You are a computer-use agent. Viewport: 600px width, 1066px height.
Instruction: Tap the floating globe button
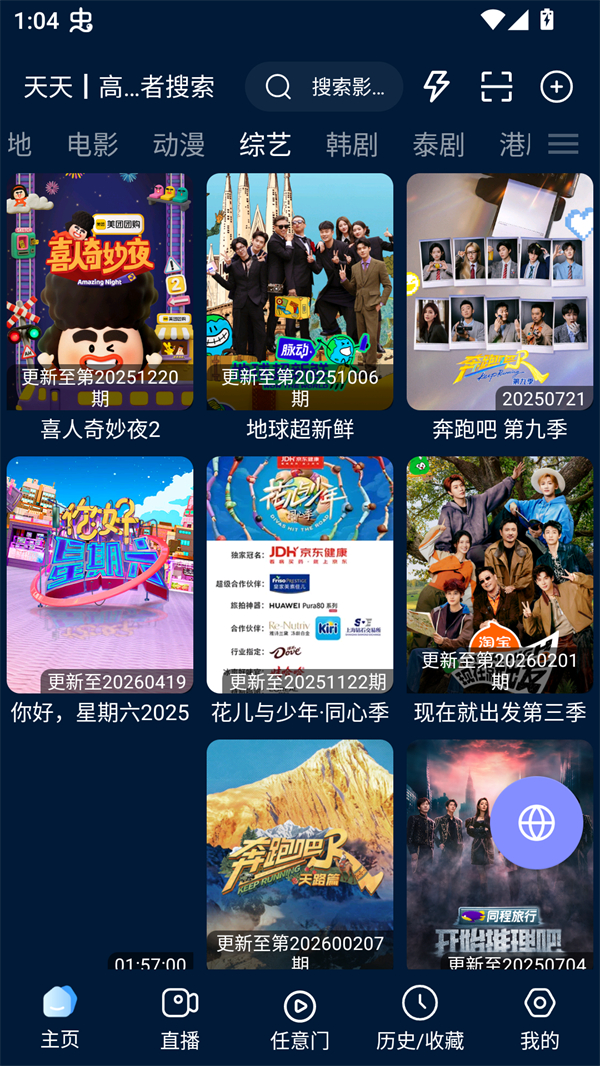[536, 823]
